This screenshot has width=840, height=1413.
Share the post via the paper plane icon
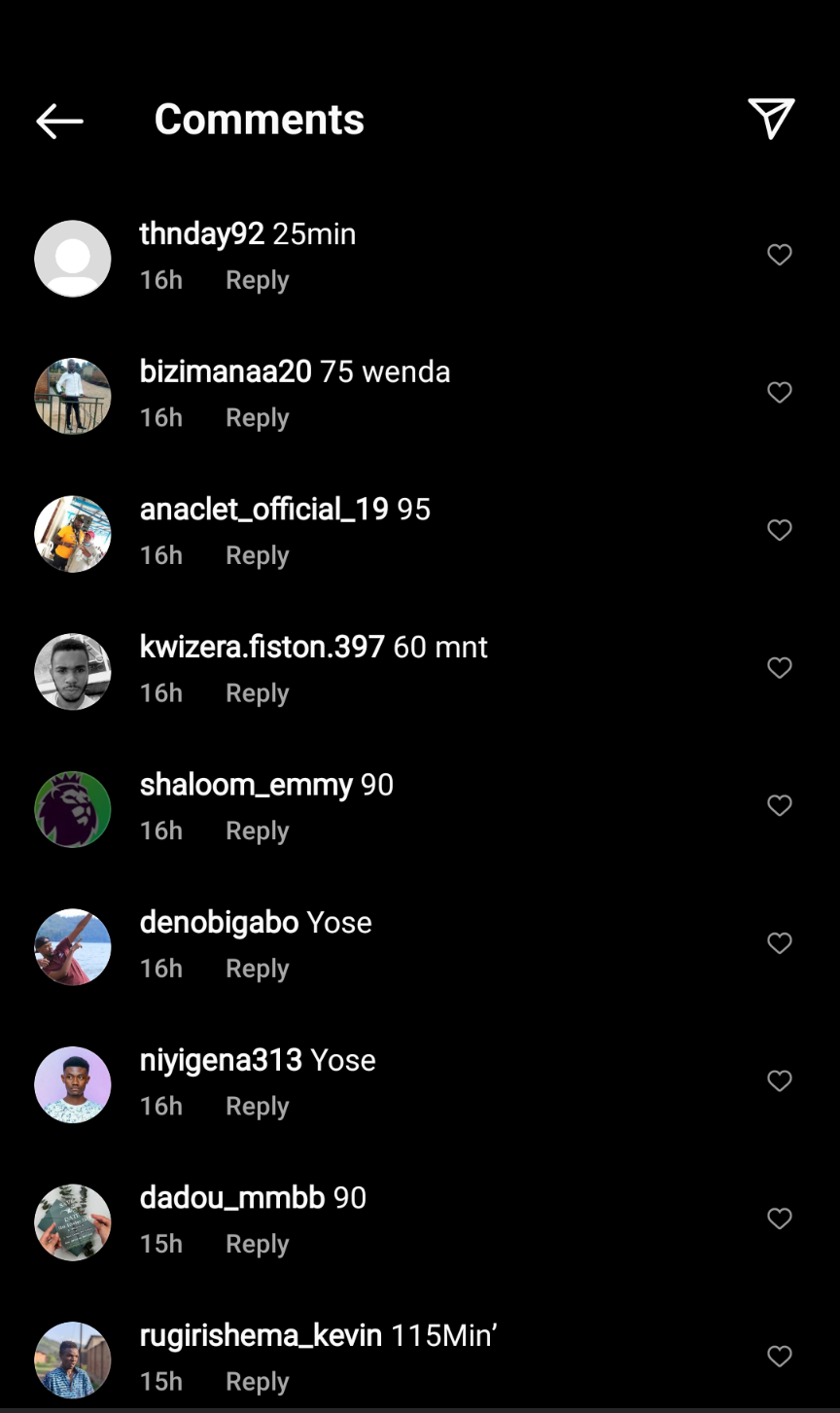click(x=771, y=119)
